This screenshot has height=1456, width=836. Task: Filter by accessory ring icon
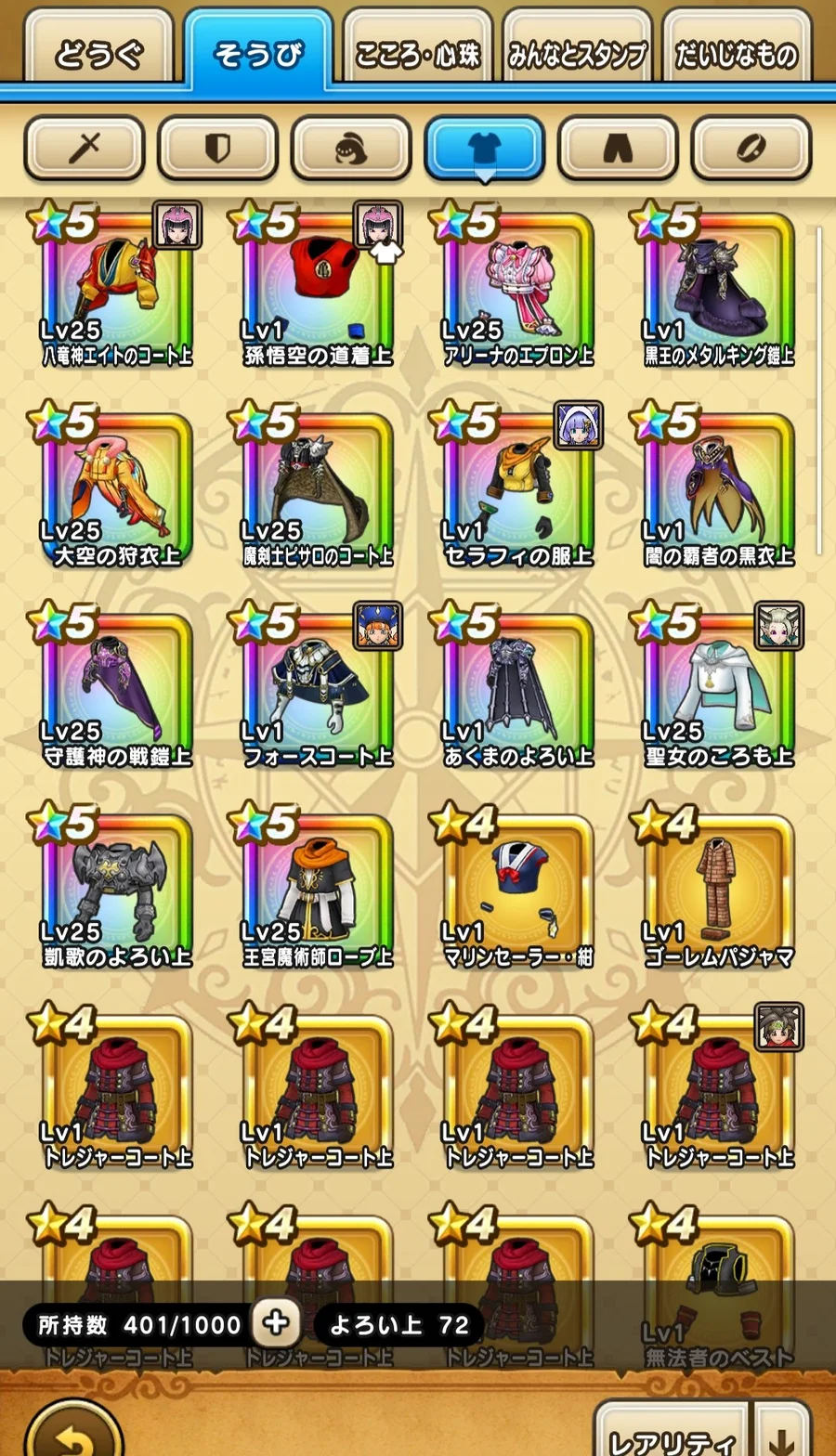coord(751,148)
